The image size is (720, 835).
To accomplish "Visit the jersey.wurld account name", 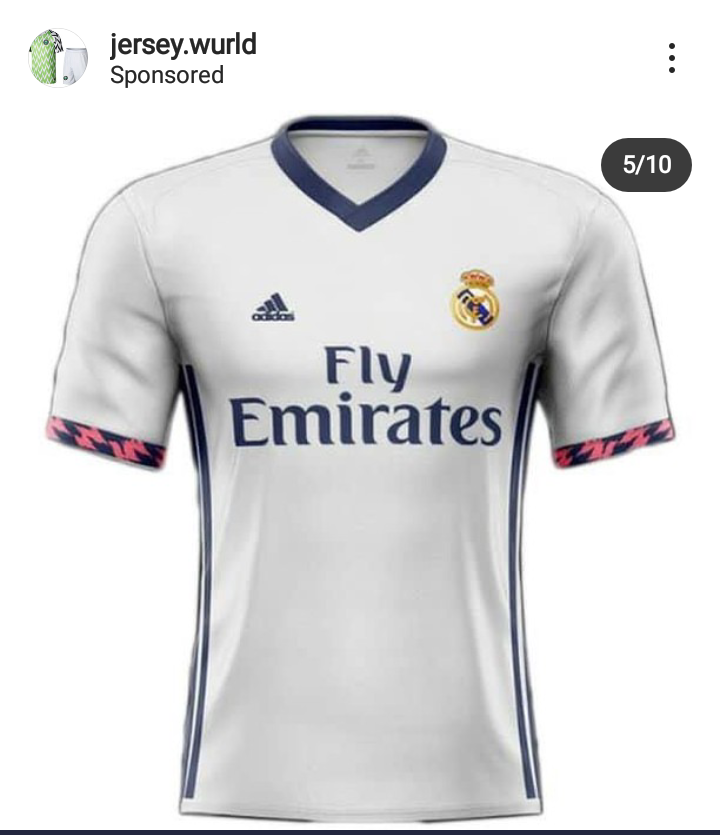I will click(x=183, y=45).
